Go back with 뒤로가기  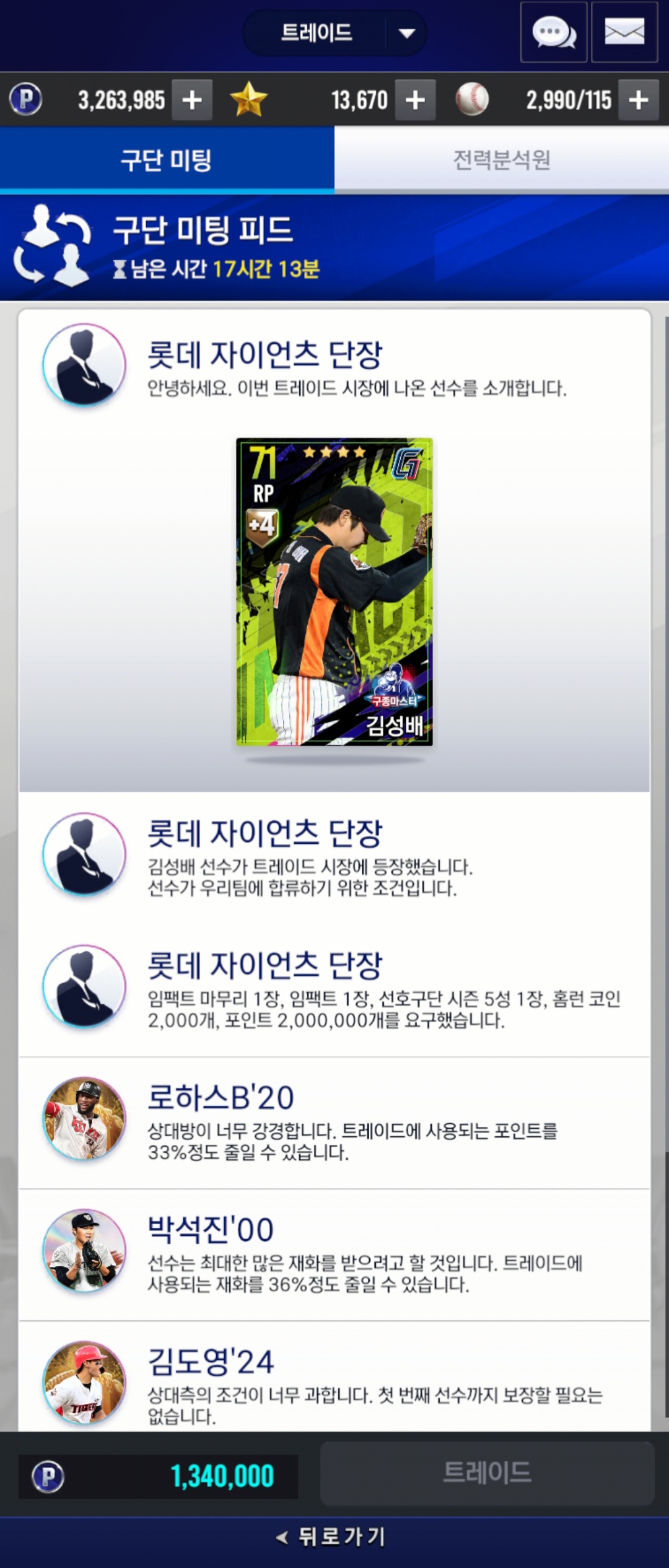[333, 1536]
